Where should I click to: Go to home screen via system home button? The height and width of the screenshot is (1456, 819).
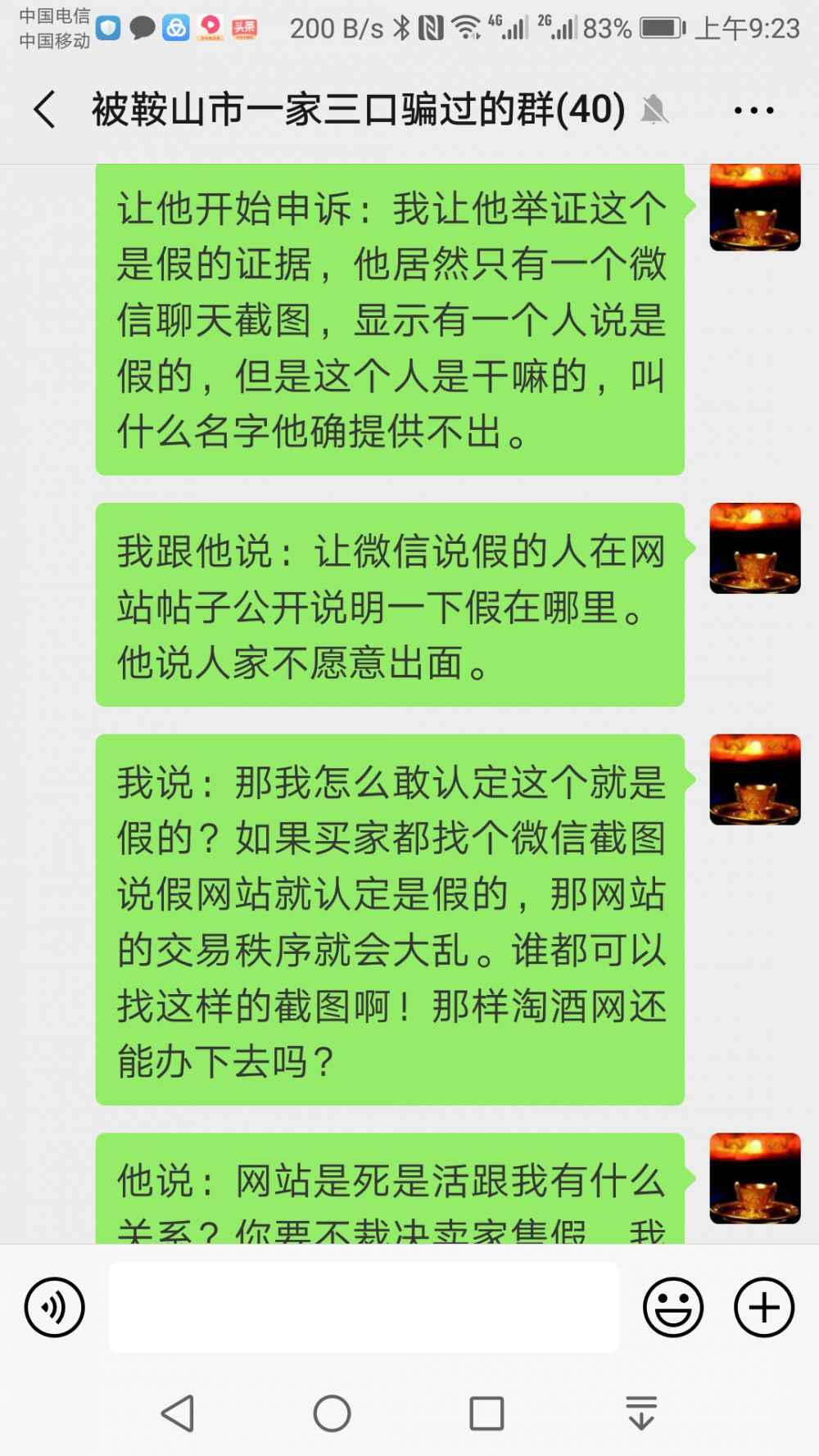pyautogui.click(x=332, y=1413)
